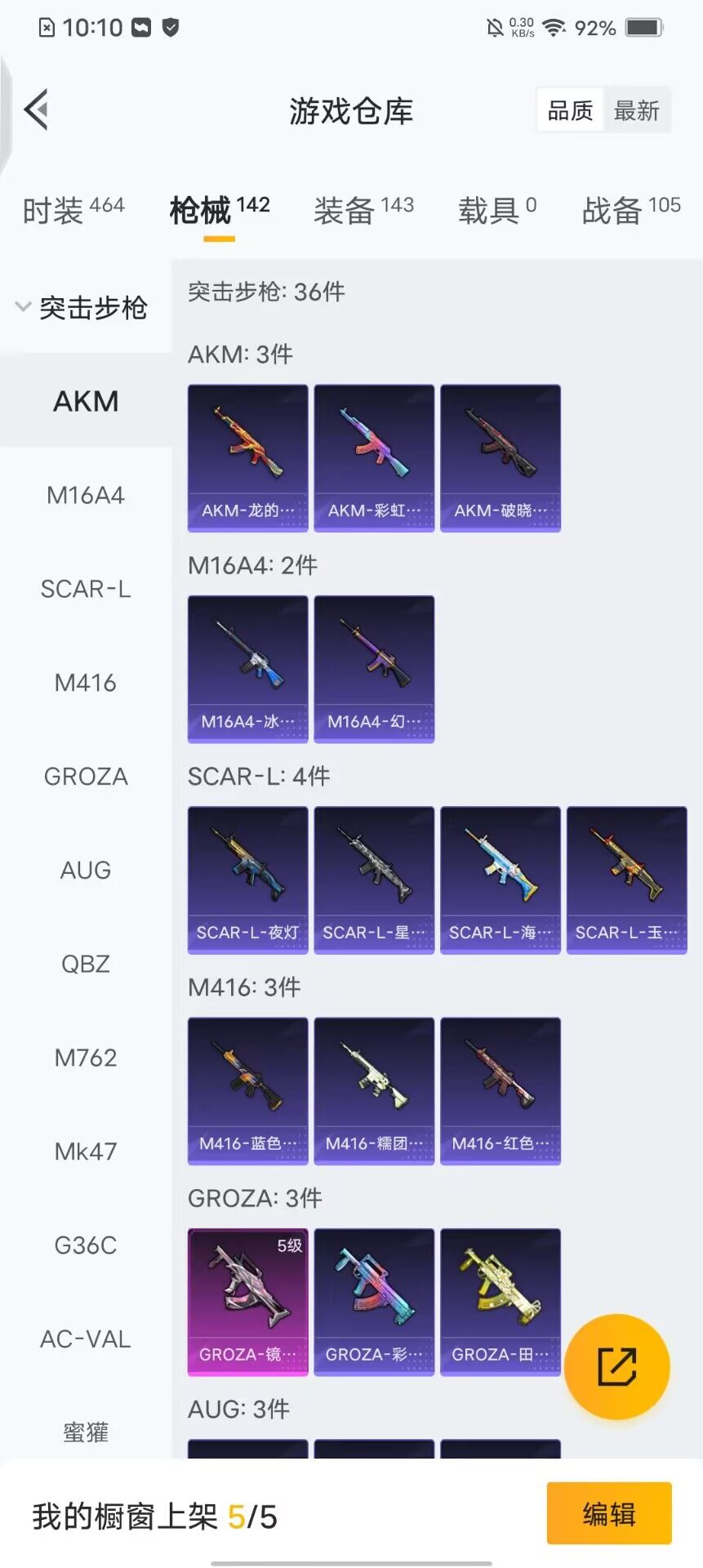Open the SCAR-L-夜灯 skin
The height and width of the screenshot is (1568, 703).
[x=248, y=880]
